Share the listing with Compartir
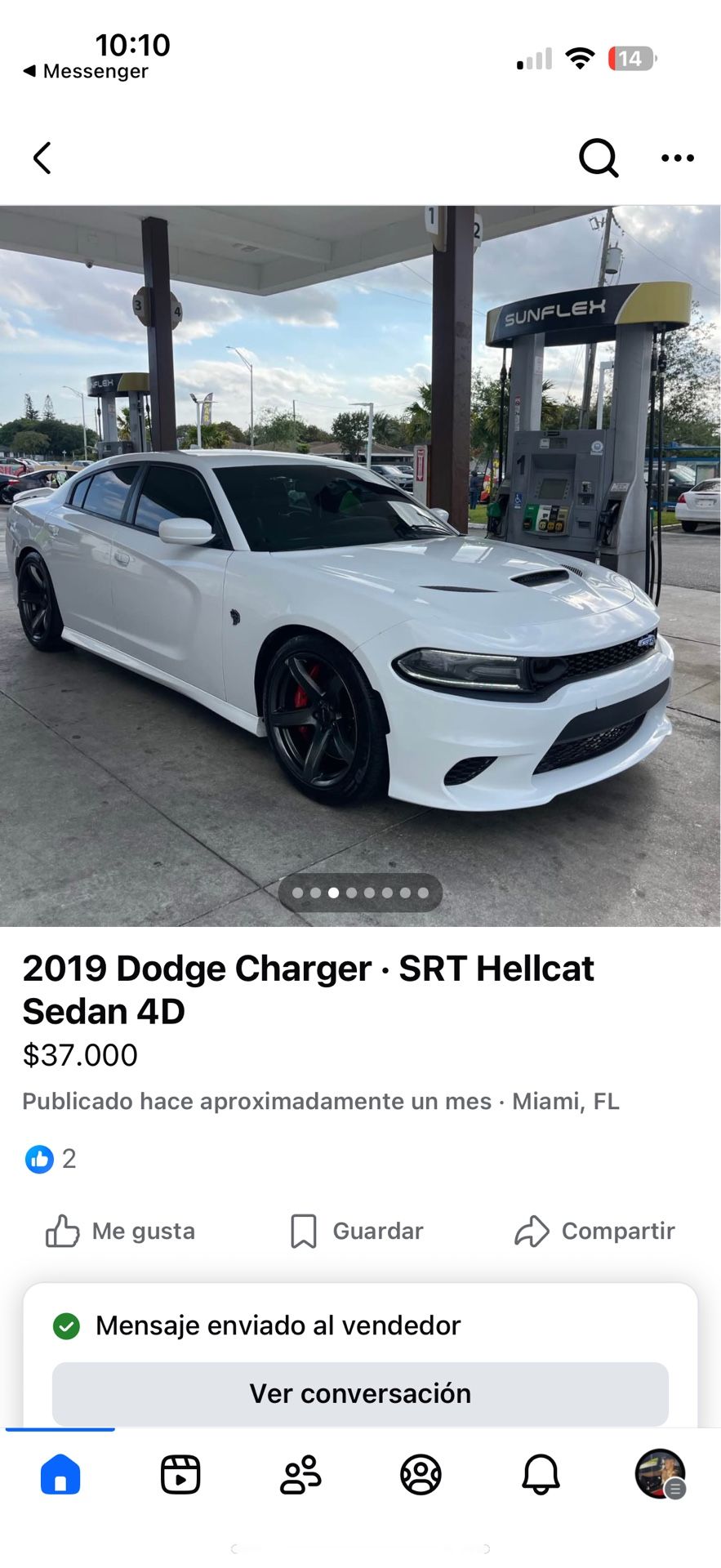Image resolution: width=721 pixels, height=1568 pixels. (x=595, y=1231)
